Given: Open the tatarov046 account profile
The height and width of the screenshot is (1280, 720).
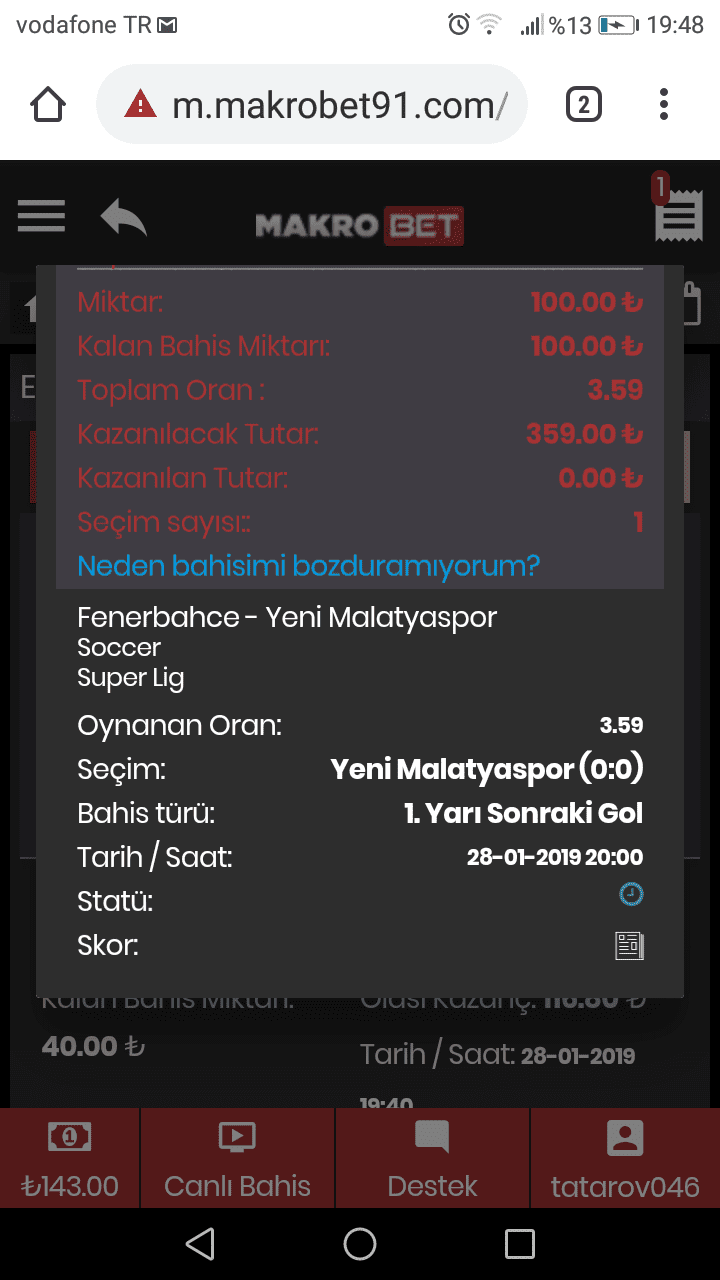Looking at the screenshot, I should (x=625, y=1158).
